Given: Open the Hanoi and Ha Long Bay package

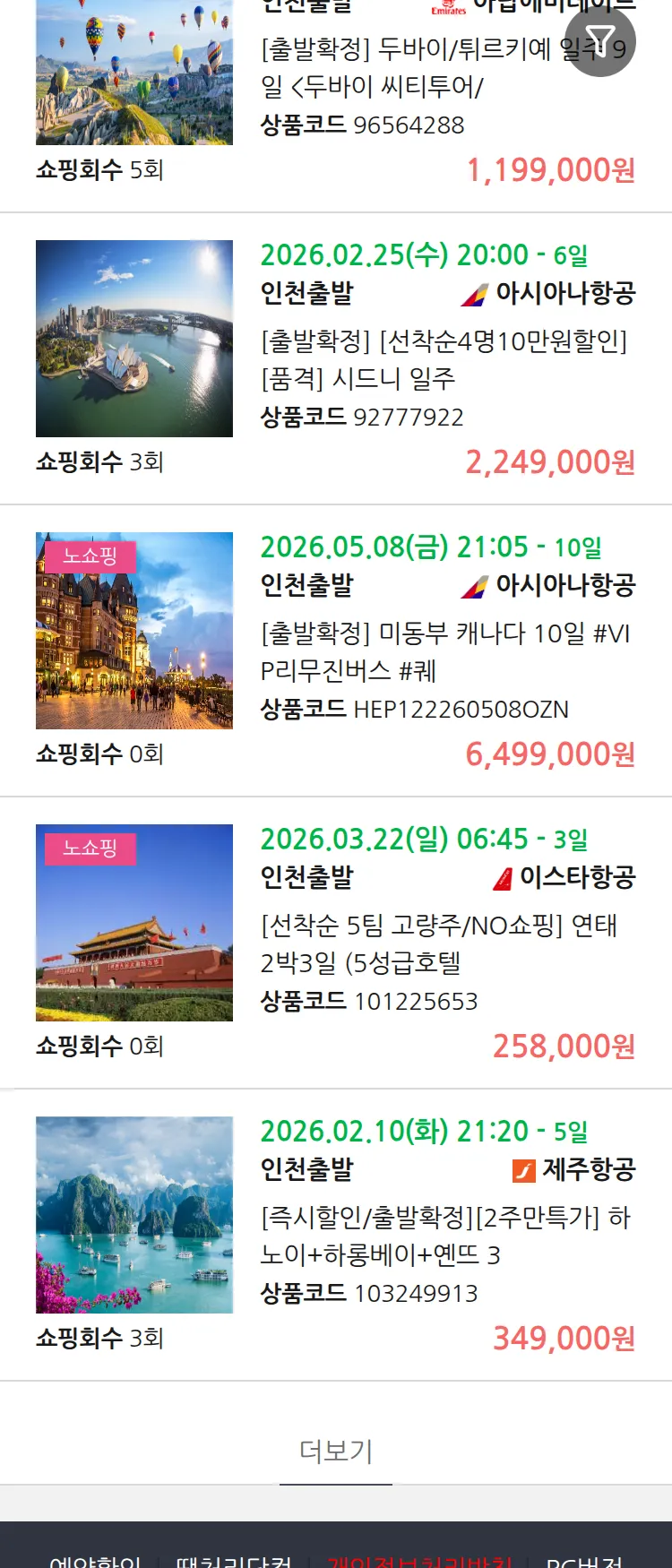Looking at the screenshot, I should (446, 1236).
